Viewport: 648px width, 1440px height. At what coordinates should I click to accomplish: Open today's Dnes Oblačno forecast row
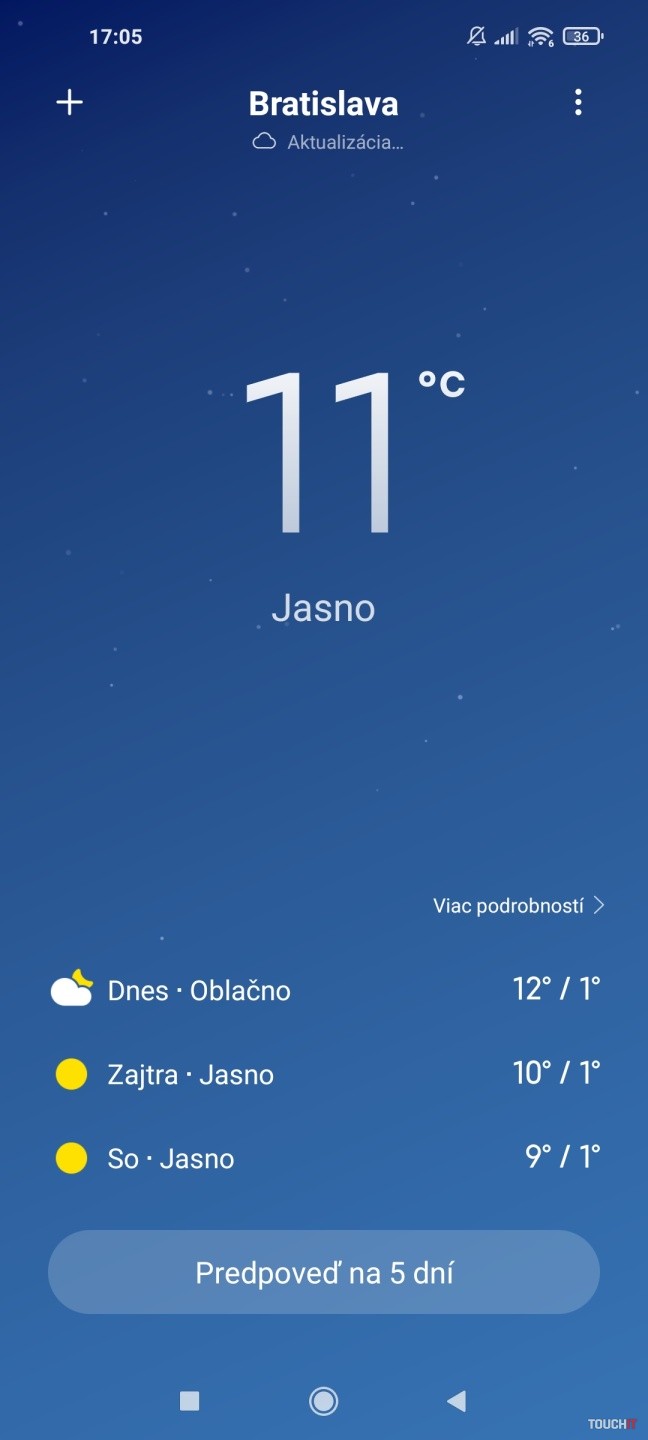point(324,990)
